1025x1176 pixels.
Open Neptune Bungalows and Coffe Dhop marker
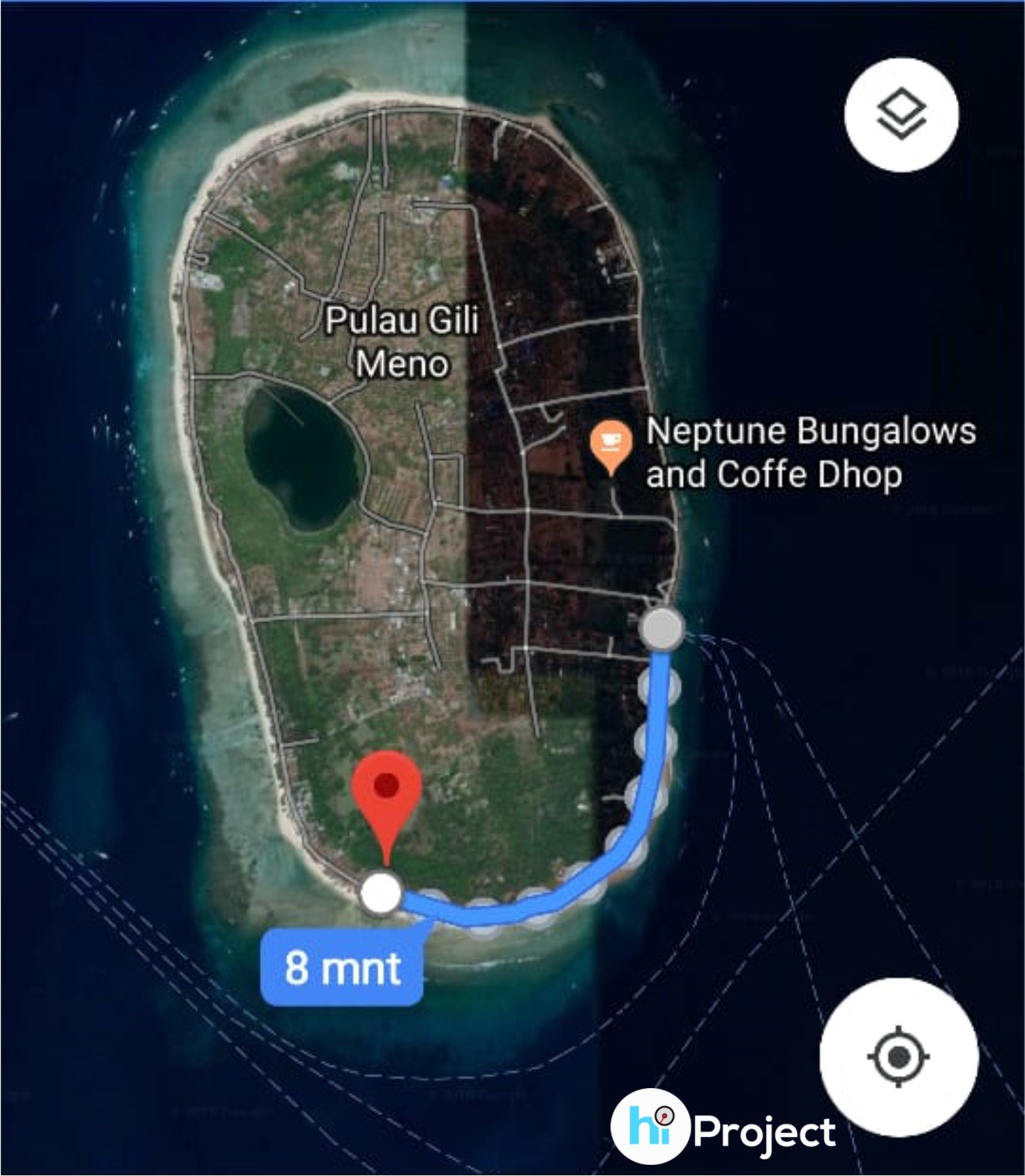(611, 444)
